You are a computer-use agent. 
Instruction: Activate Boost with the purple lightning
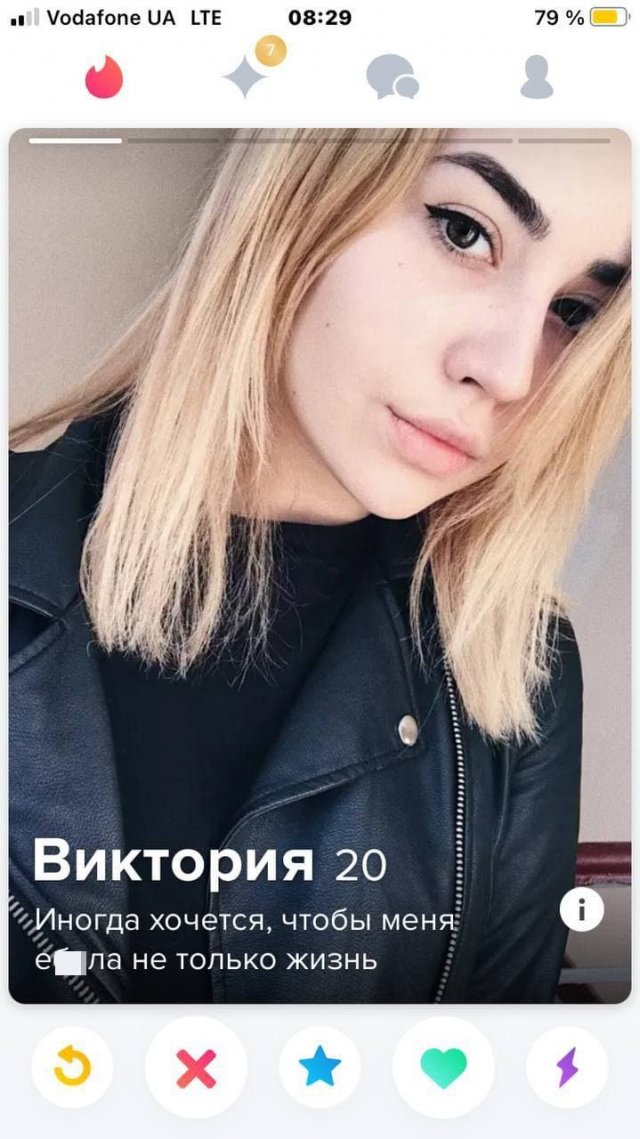tap(567, 1068)
